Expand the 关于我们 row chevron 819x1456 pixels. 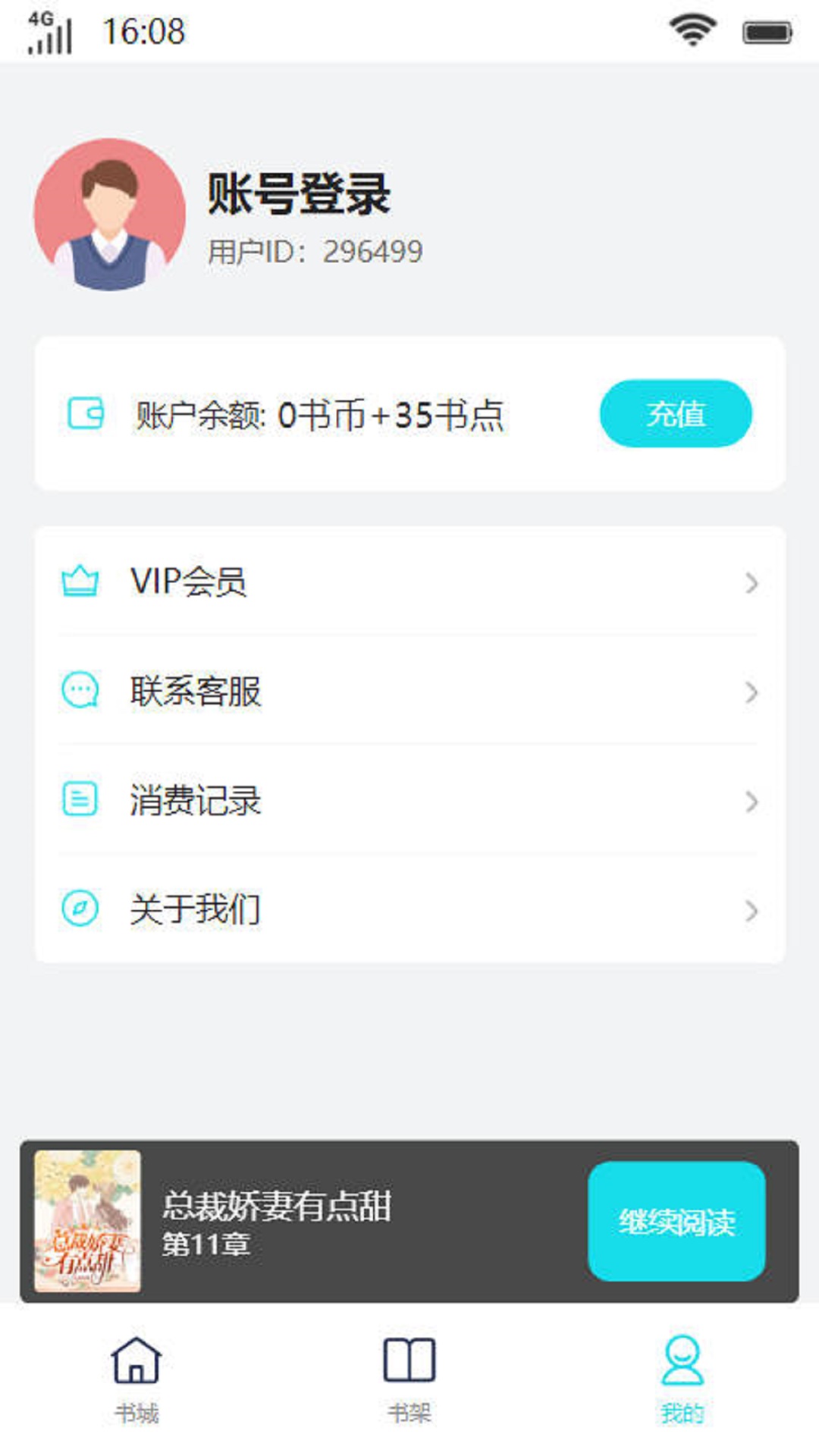point(752,910)
